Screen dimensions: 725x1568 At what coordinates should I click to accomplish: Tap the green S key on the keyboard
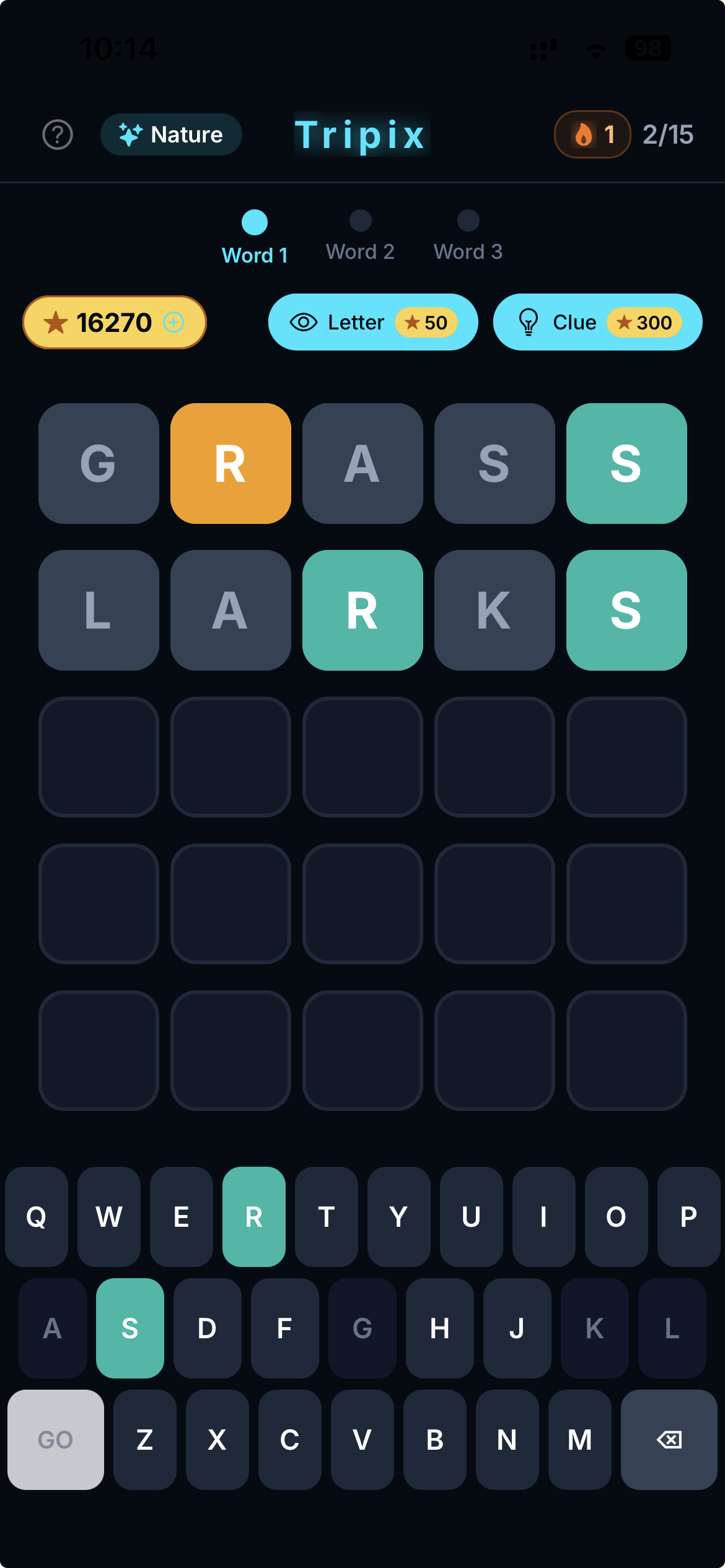[130, 1328]
